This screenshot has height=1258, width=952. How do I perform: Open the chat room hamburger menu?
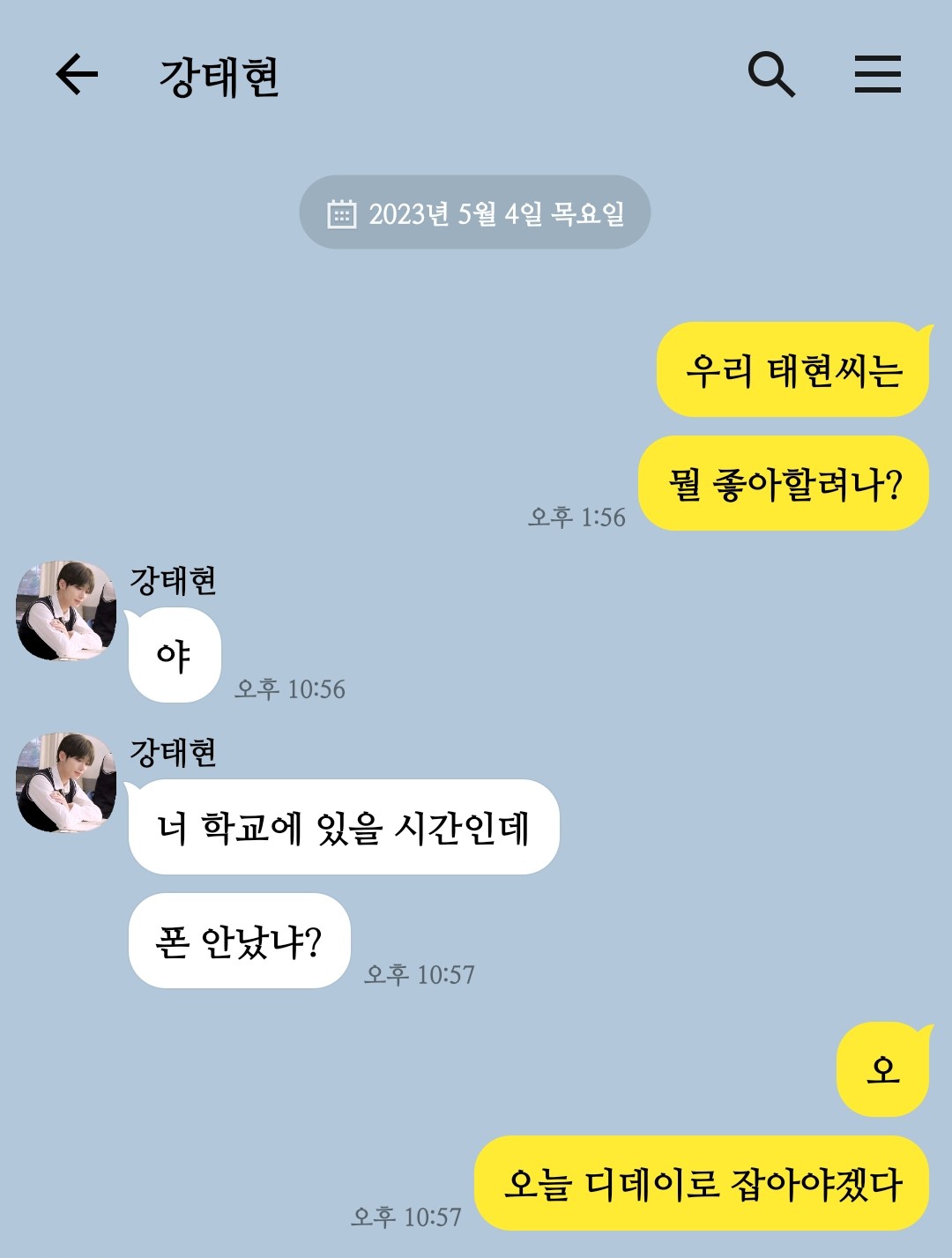pos(877,74)
